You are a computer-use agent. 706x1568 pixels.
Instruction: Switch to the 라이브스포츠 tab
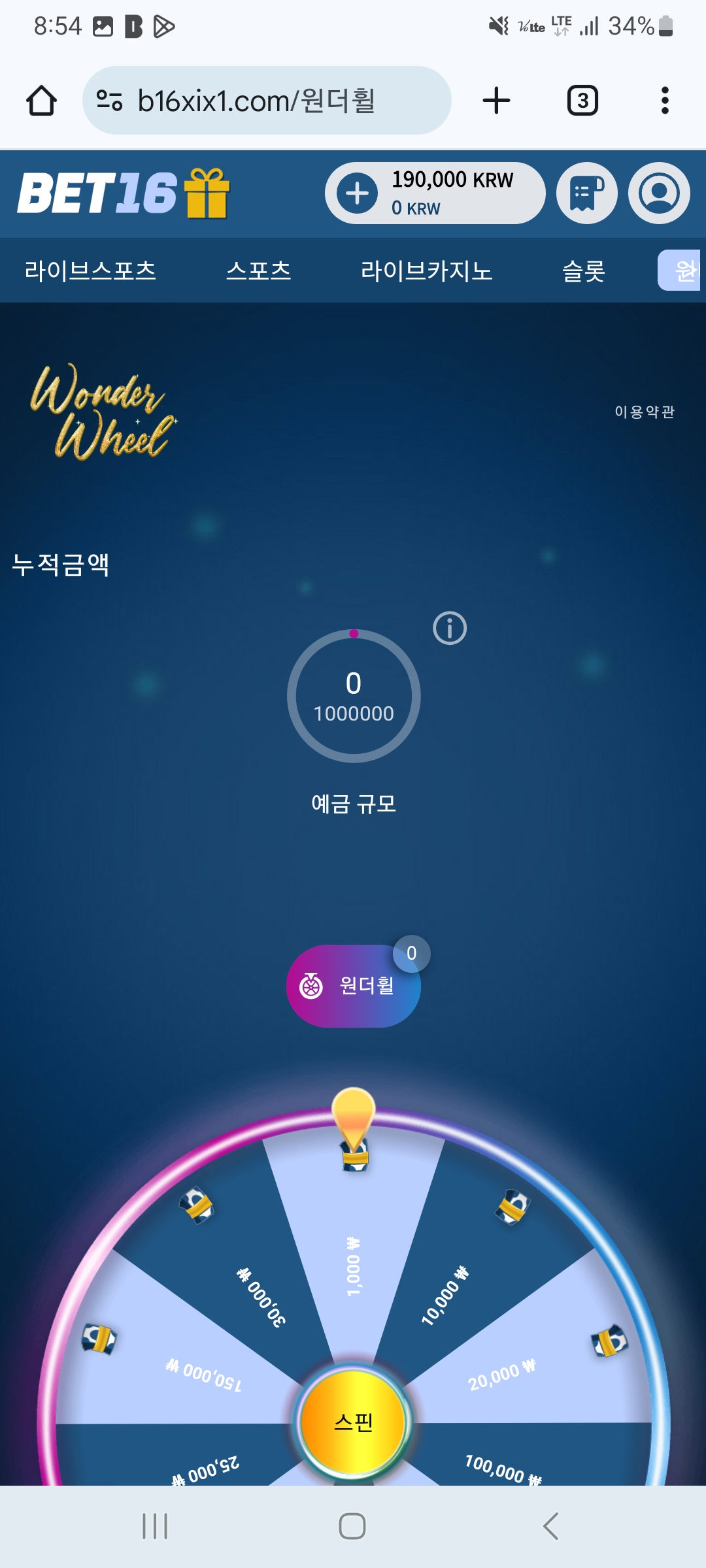pos(90,270)
